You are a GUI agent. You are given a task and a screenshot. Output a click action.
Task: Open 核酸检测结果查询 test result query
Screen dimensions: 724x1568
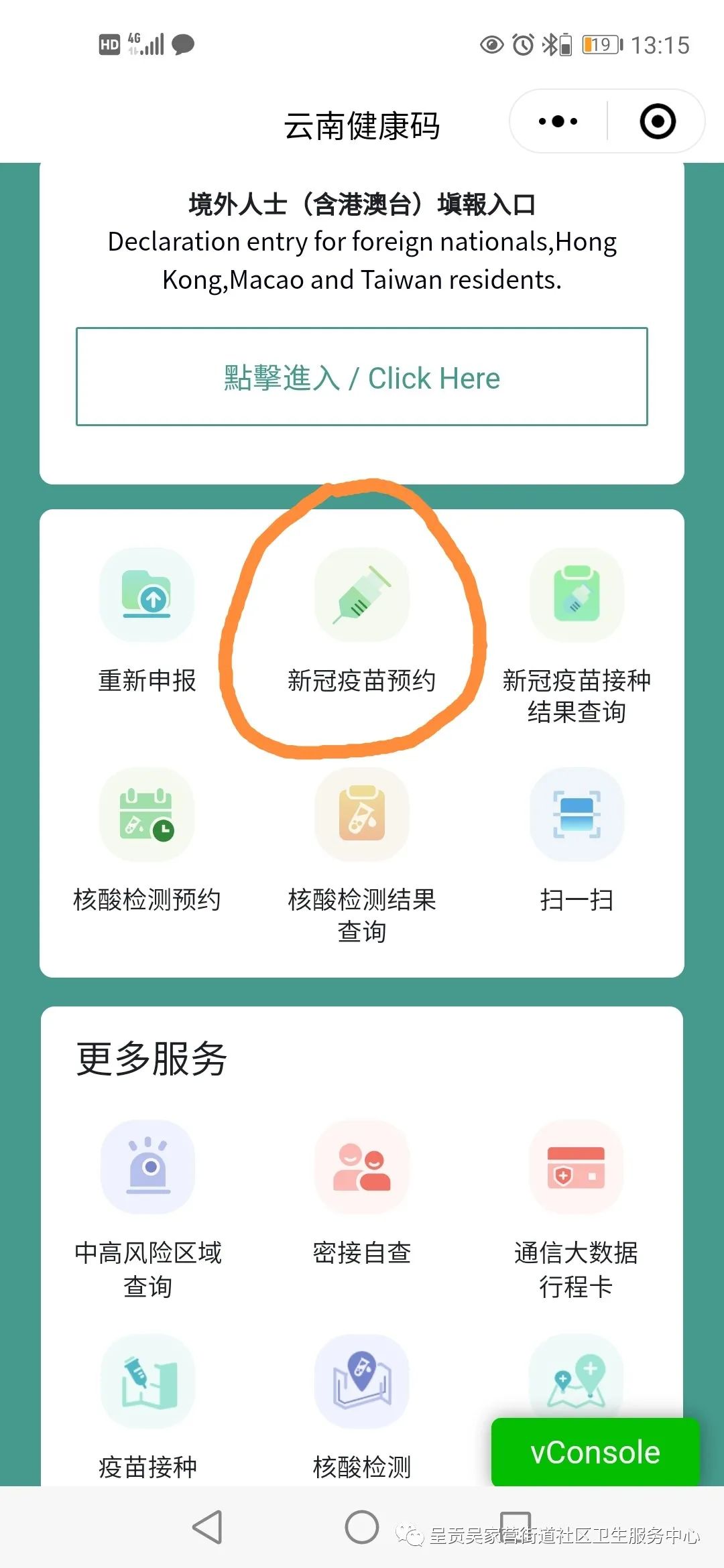pos(362,816)
